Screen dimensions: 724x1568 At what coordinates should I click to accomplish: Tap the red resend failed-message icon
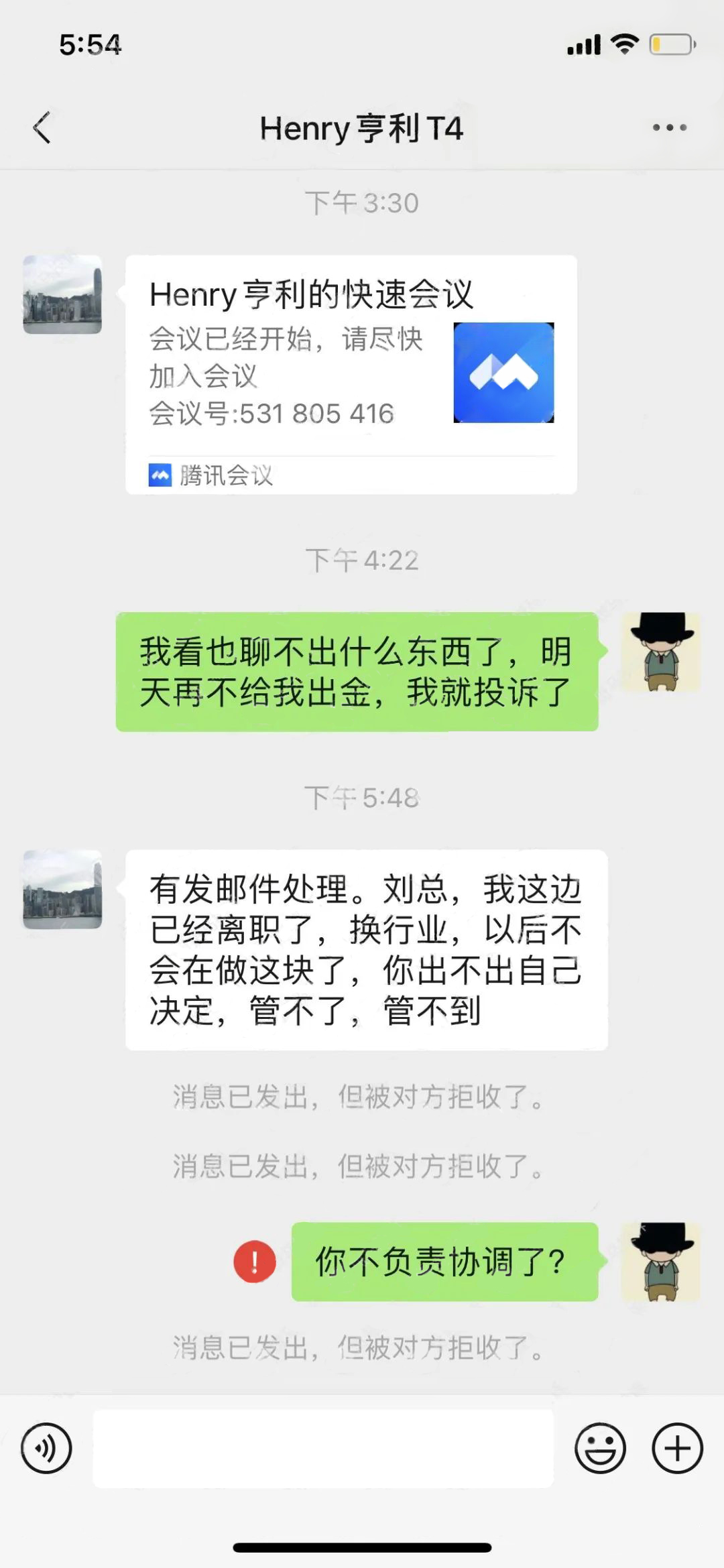(x=255, y=1262)
